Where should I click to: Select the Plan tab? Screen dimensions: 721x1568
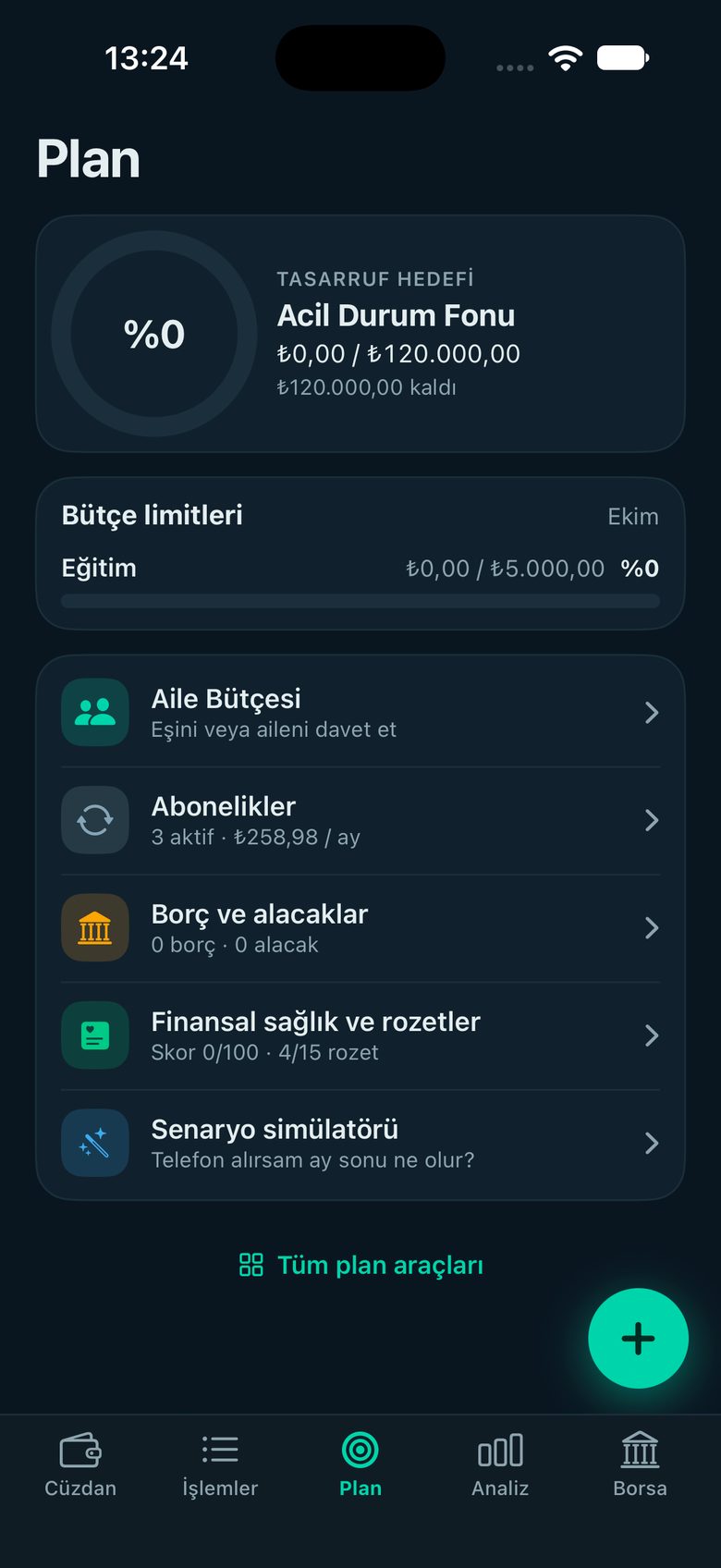coord(360,1465)
